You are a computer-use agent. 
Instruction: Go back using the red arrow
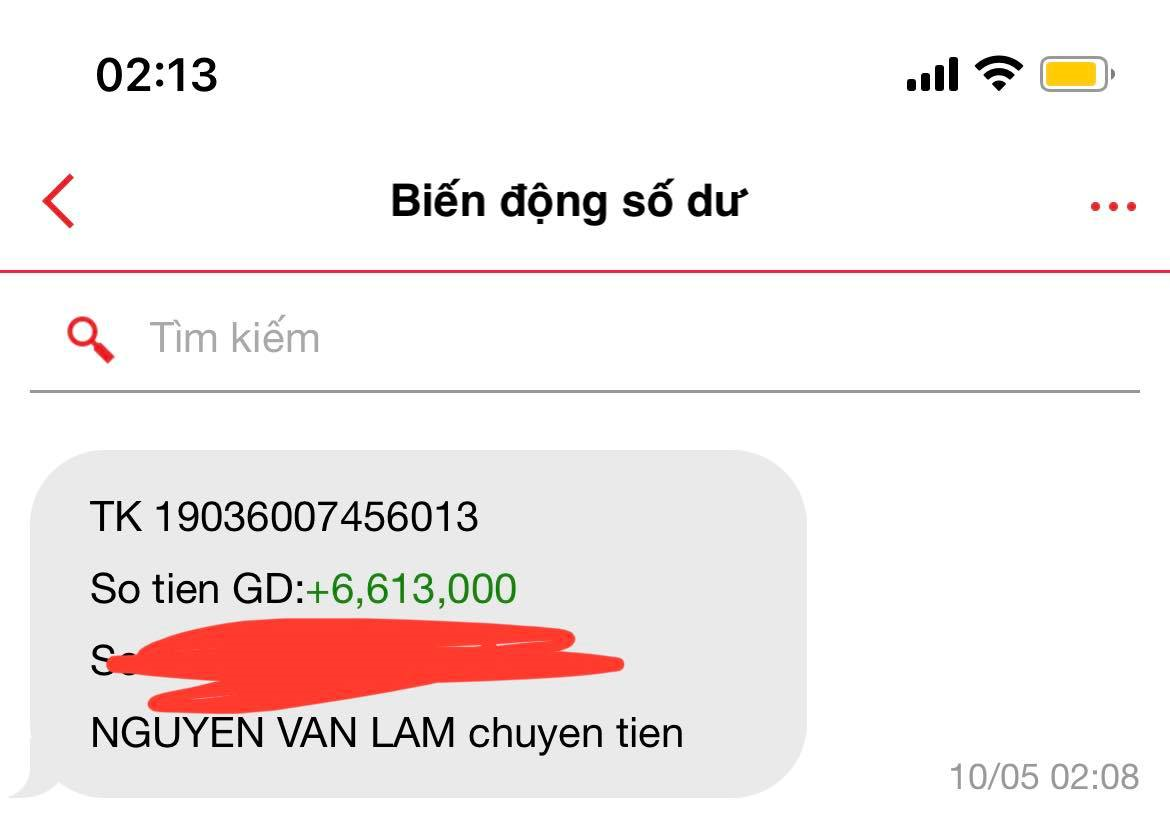58,201
